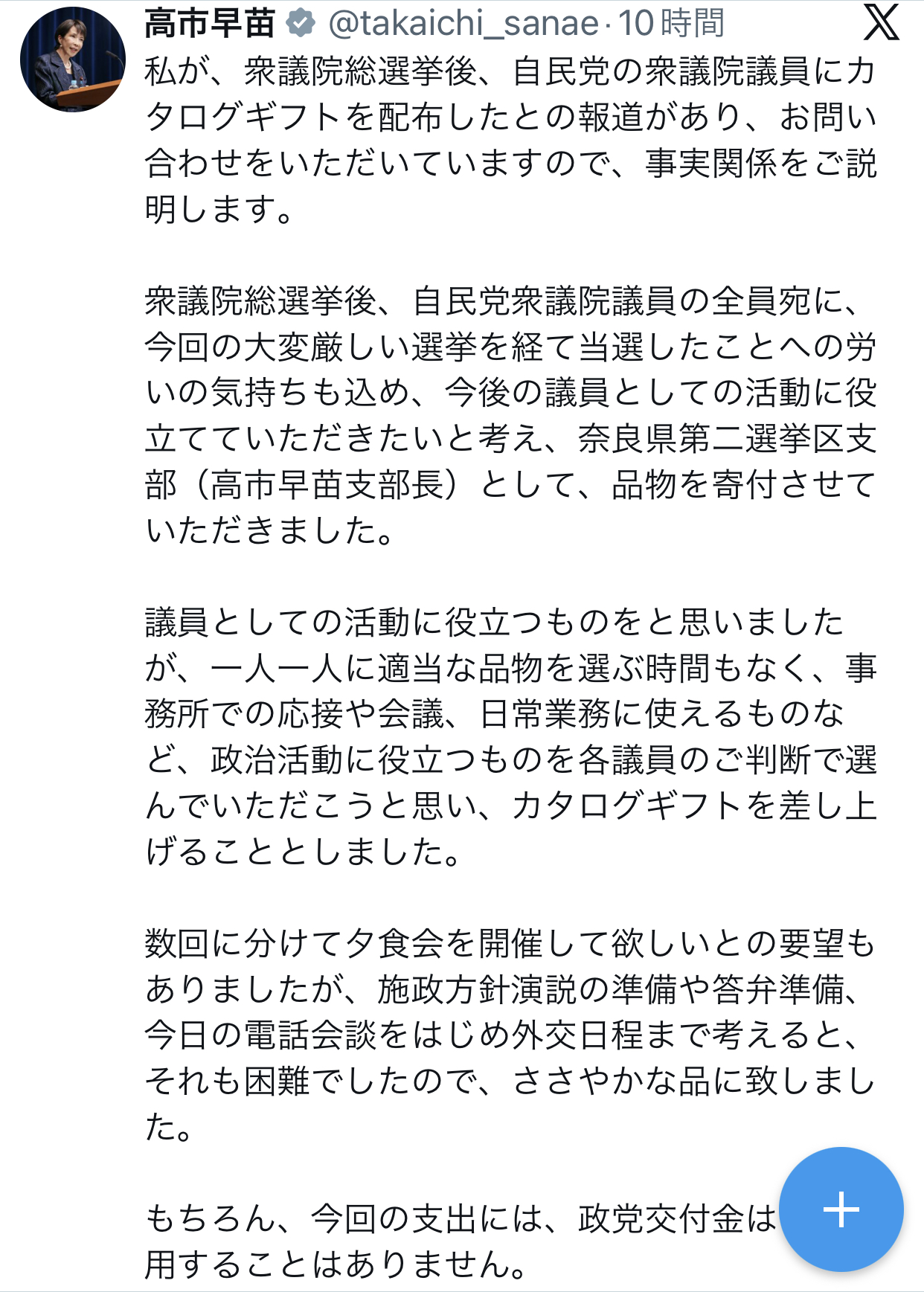Image resolution: width=924 pixels, height=1292 pixels.
Task: Tap the X logo icon
Action: pos(881,23)
